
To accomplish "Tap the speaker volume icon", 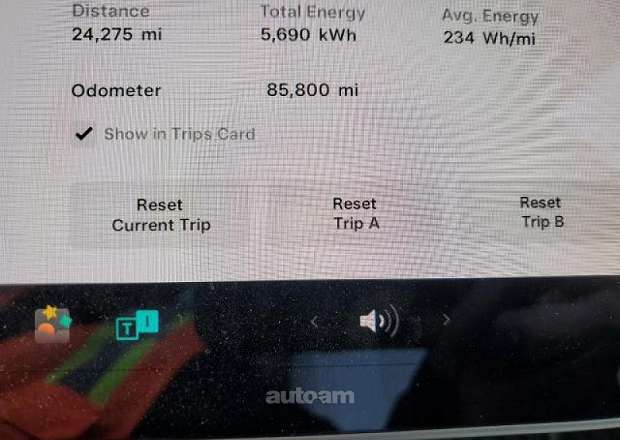I will (377, 321).
